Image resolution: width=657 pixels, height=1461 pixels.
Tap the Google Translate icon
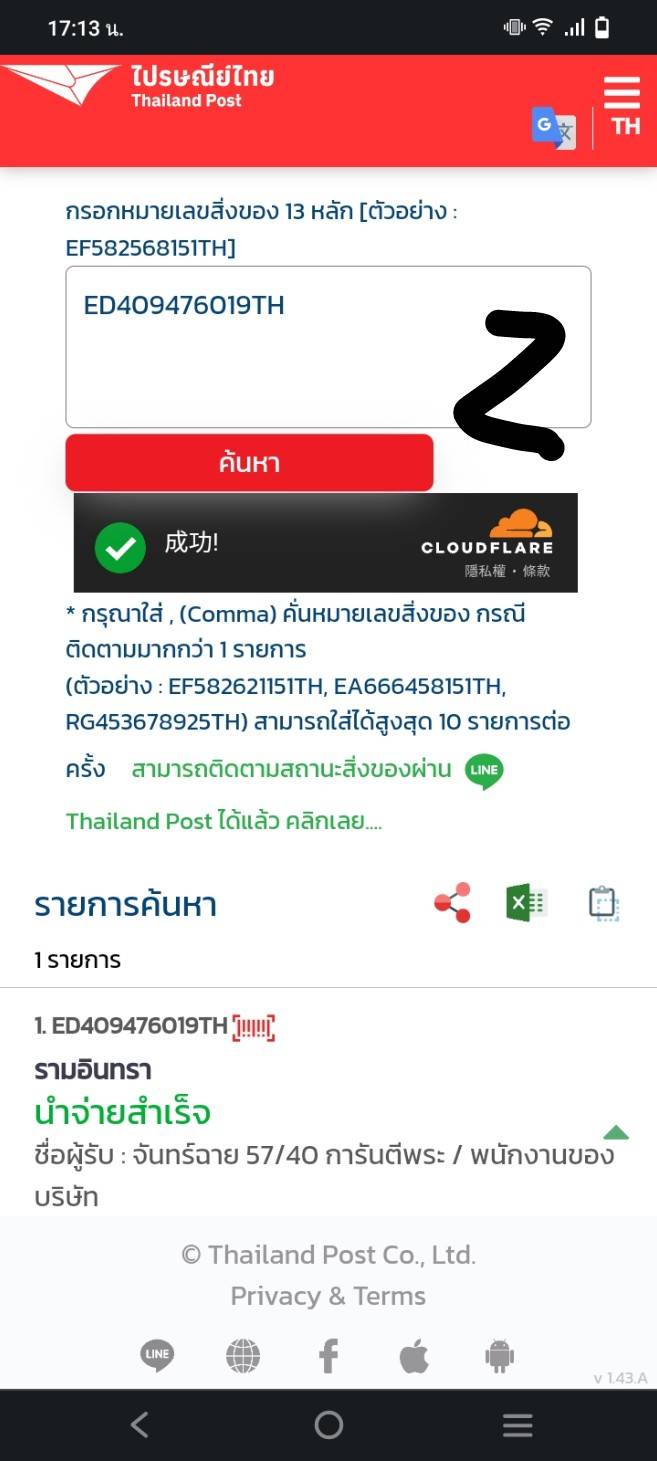coord(553,128)
